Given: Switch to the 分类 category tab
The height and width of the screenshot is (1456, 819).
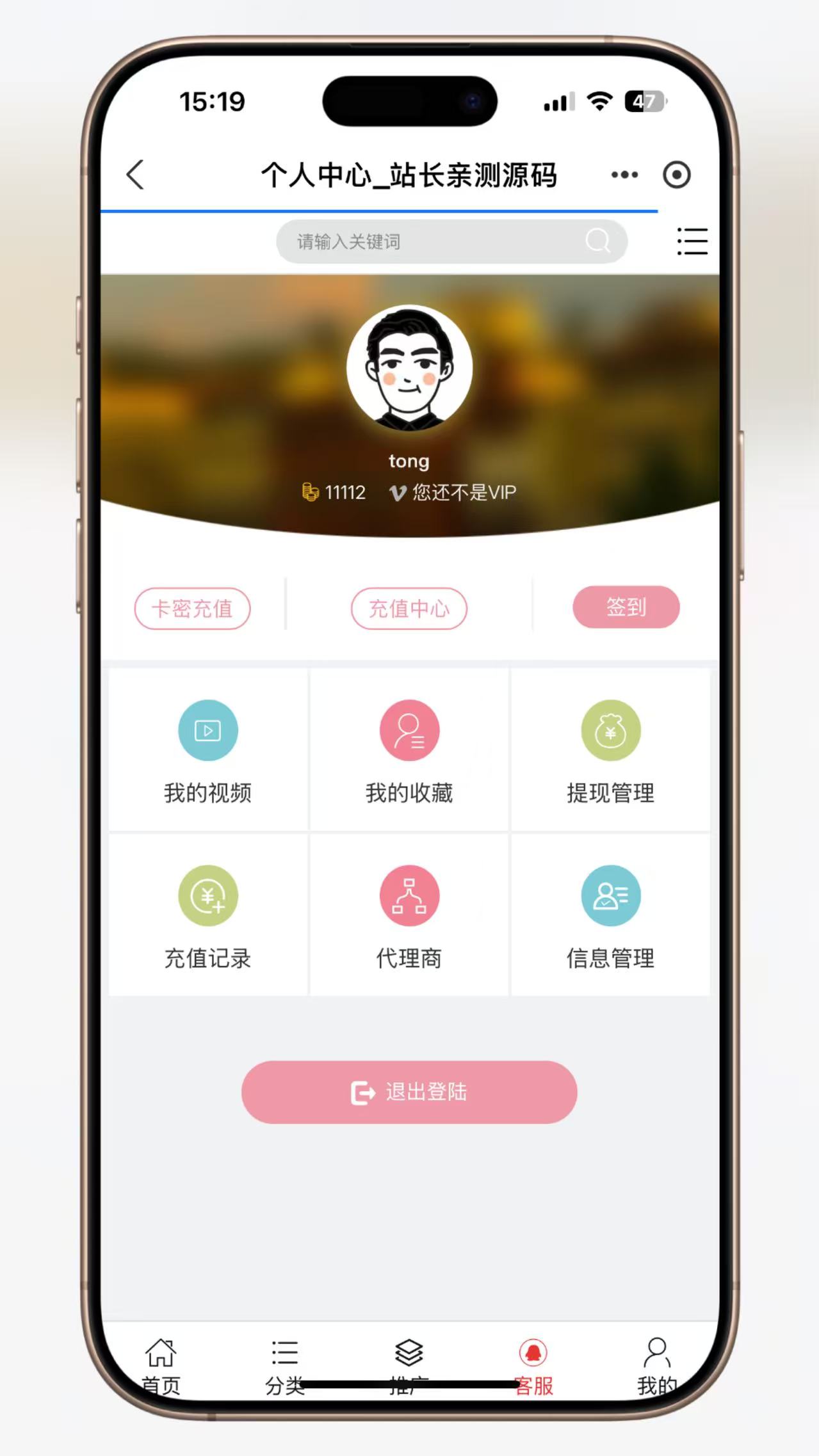Looking at the screenshot, I should pyautogui.click(x=284, y=1366).
